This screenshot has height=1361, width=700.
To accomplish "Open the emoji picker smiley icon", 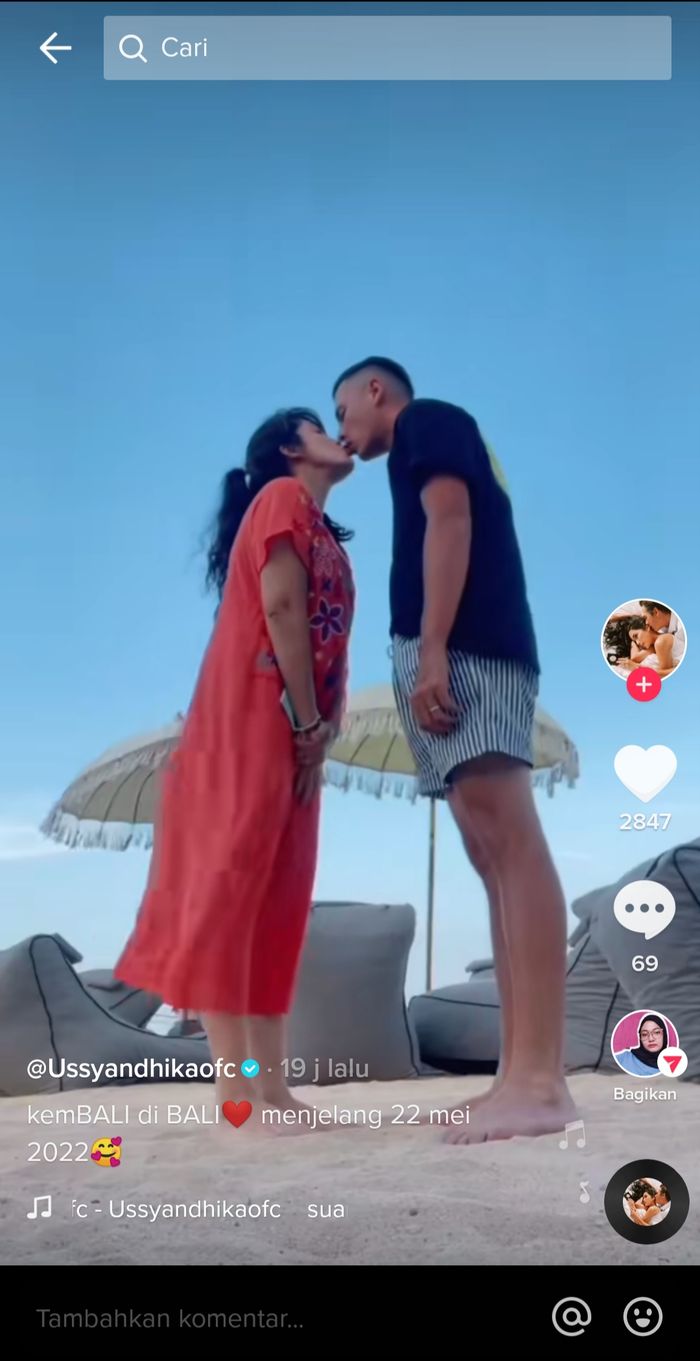I will pos(642,1317).
